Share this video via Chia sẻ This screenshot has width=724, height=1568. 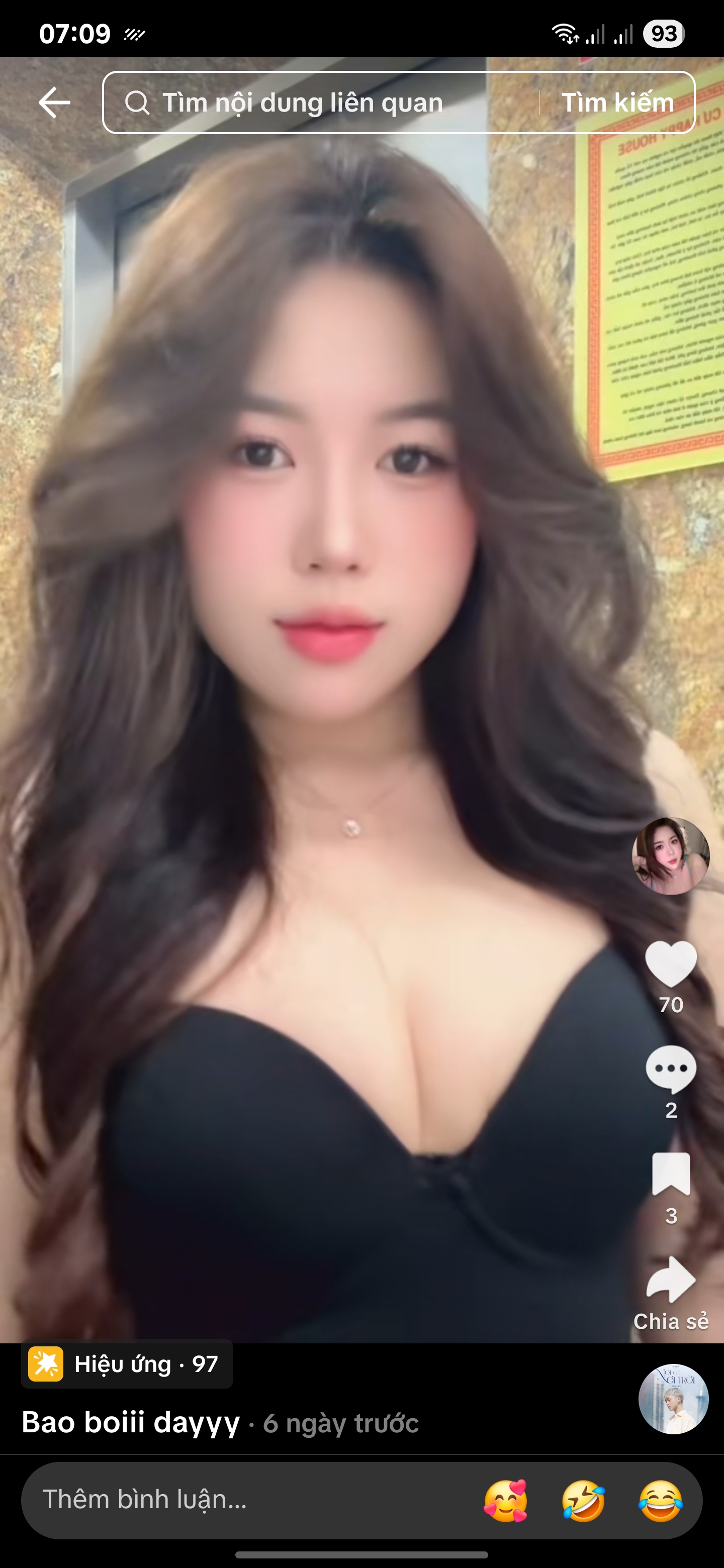670,1281
